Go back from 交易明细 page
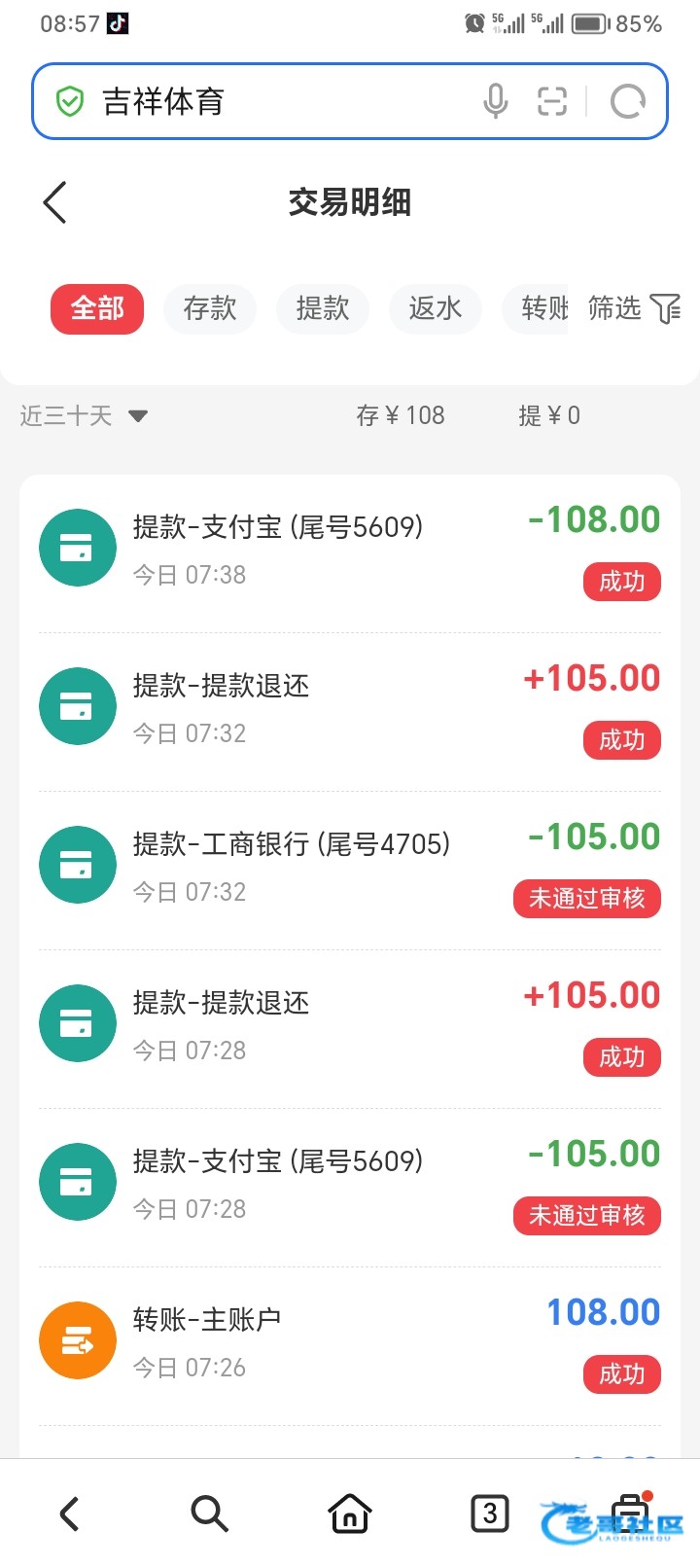 click(55, 202)
